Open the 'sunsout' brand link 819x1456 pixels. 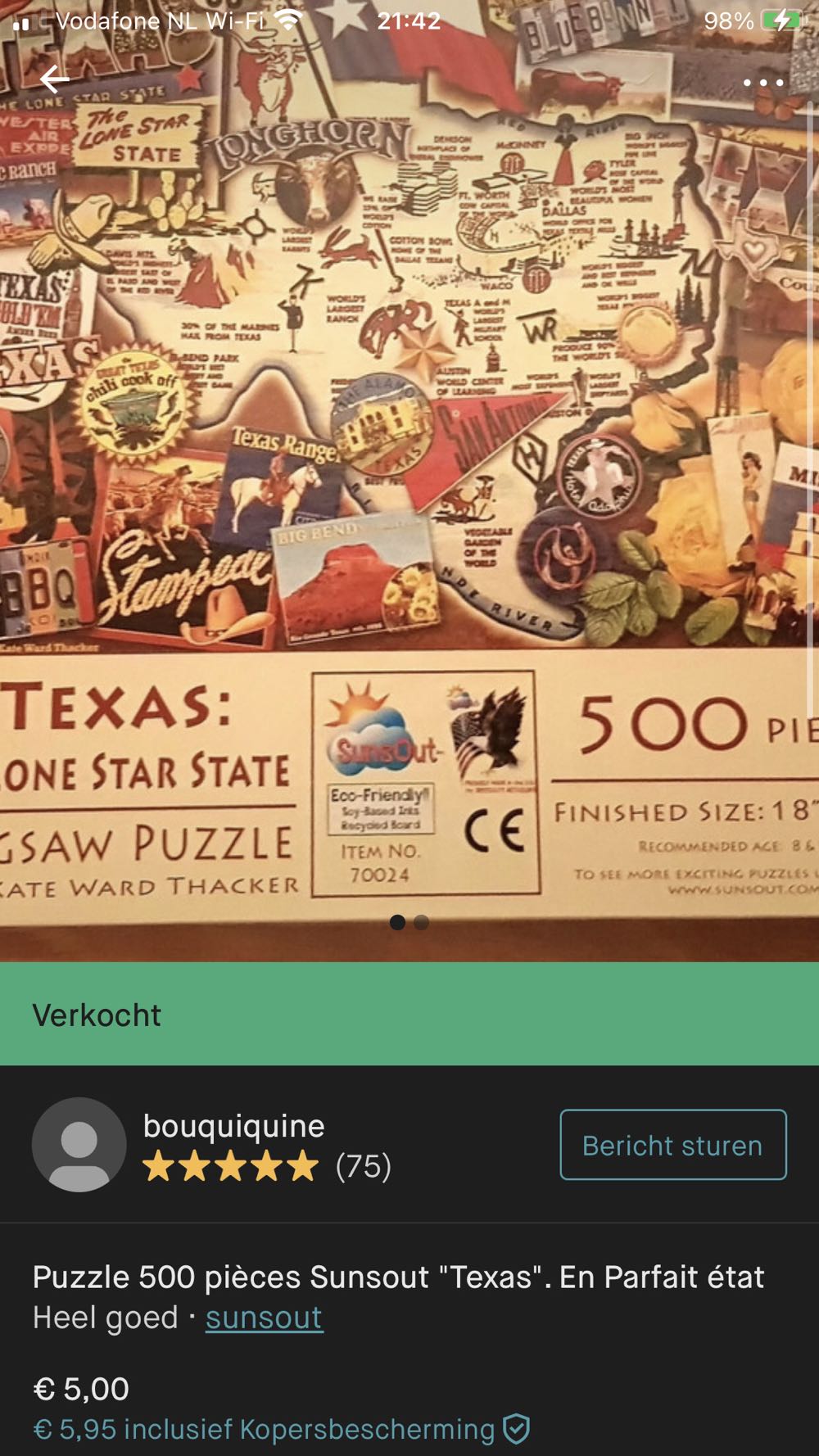(x=264, y=1318)
